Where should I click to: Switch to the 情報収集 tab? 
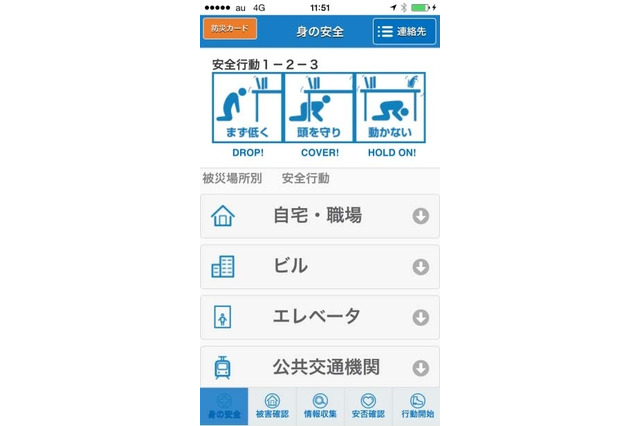point(319,406)
